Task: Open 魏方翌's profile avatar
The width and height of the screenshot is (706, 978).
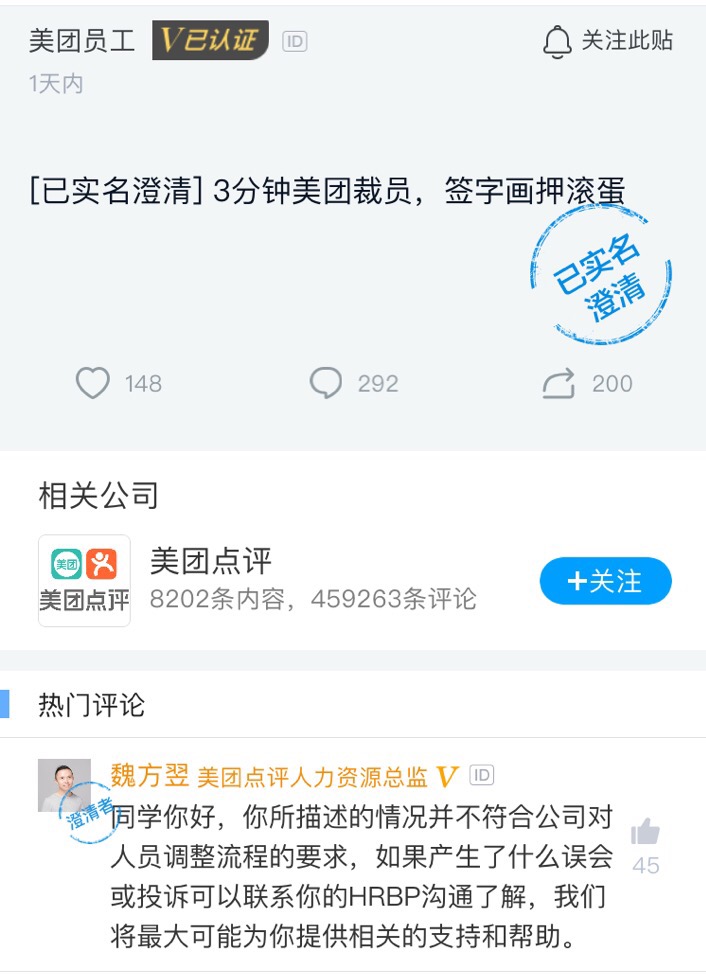Action: click(64, 785)
